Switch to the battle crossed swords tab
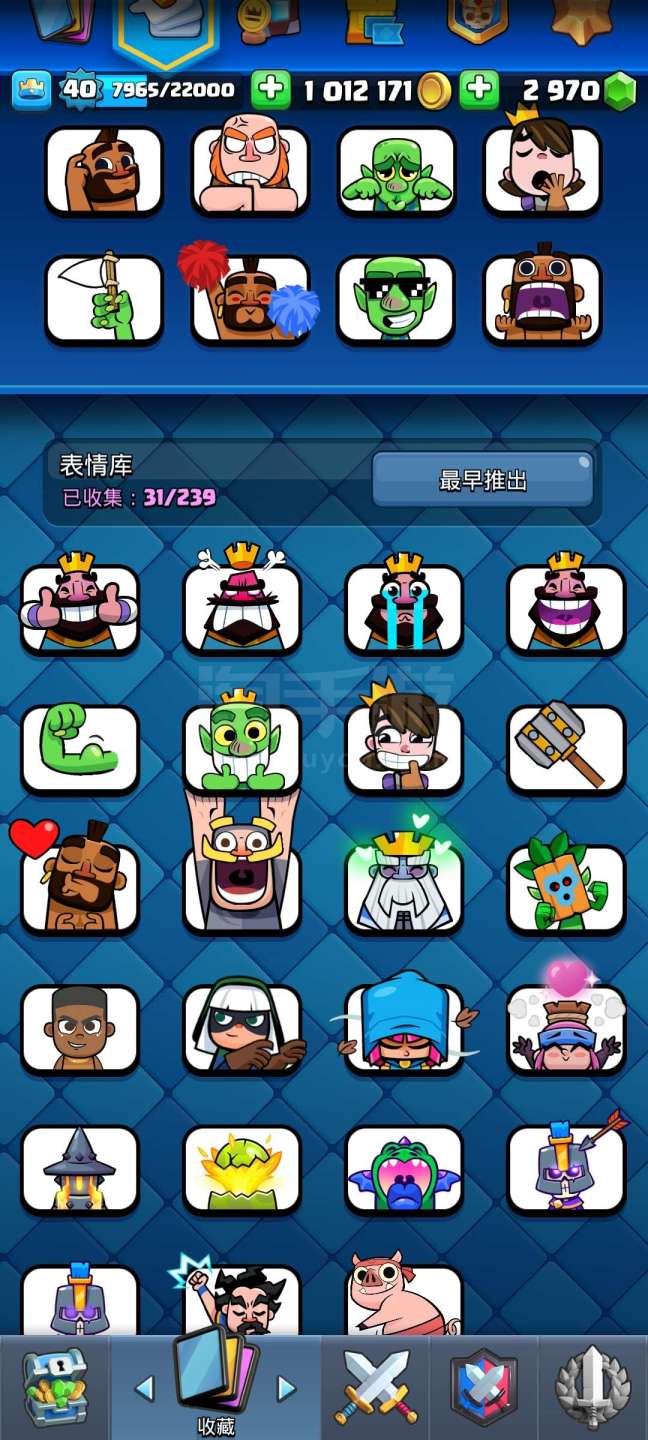Image resolution: width=648 pixels, height=1440 pixels. point(375,1387)
